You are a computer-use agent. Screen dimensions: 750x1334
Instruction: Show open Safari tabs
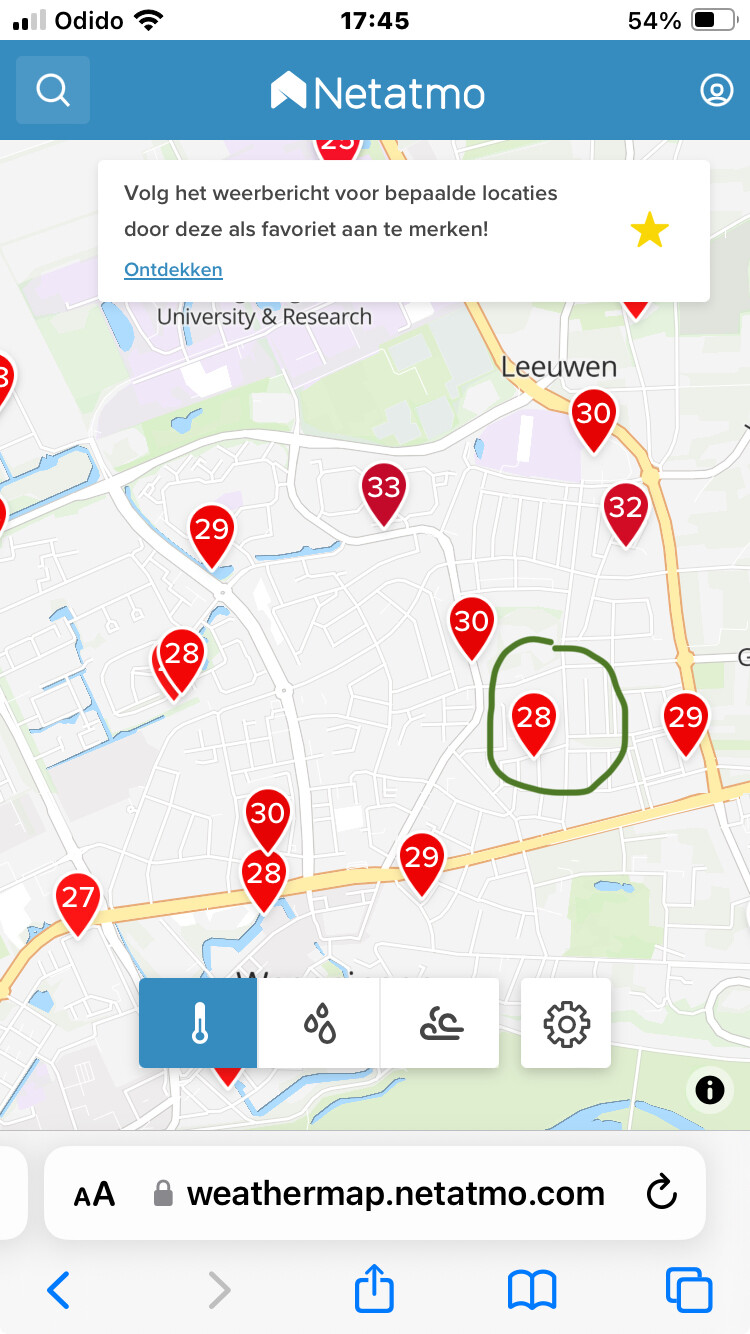[689, 1291]
